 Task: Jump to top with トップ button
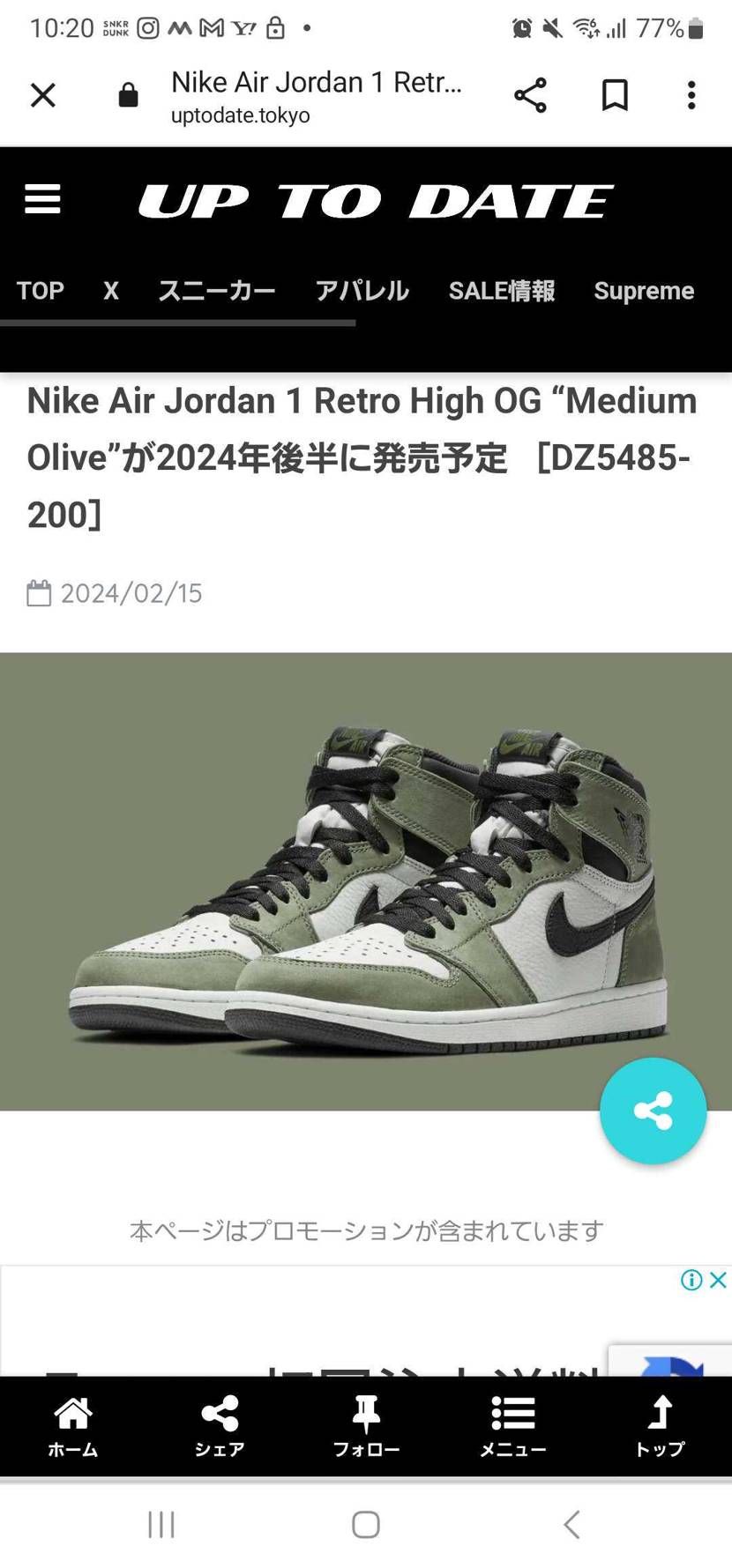[x=660, y=1426]
